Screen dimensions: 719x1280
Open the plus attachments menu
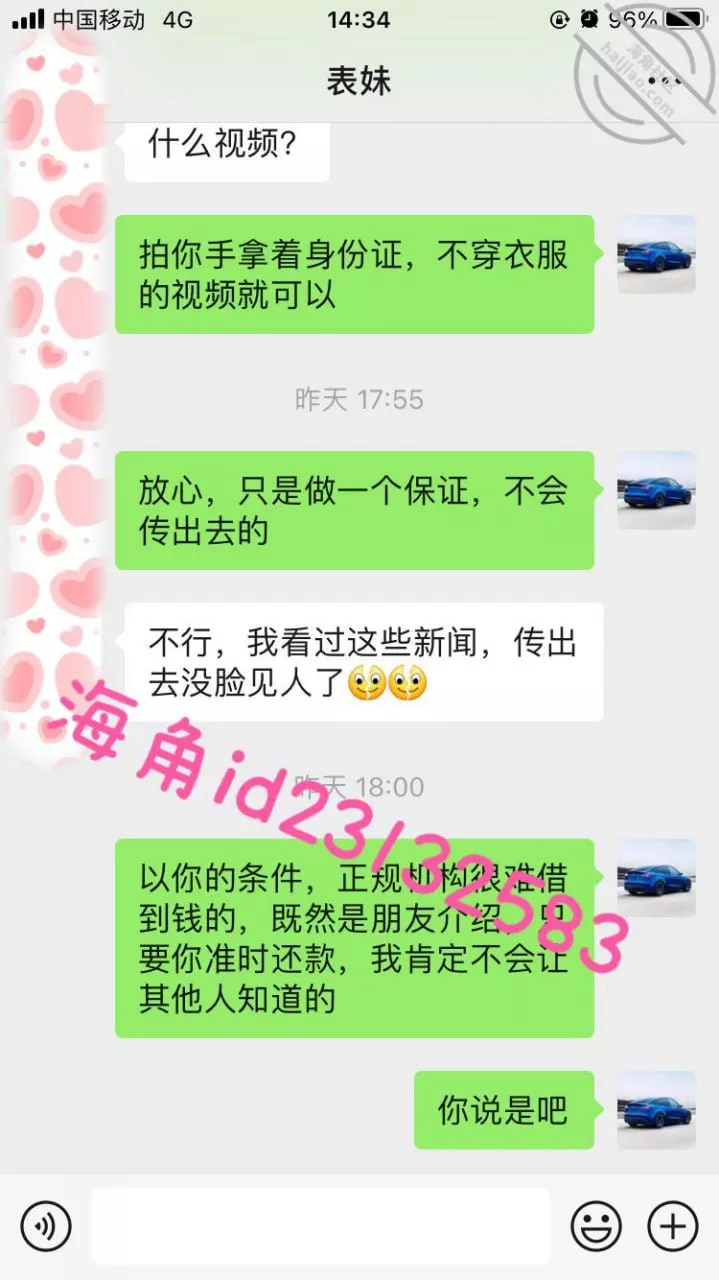click(x=673, y=1226)
